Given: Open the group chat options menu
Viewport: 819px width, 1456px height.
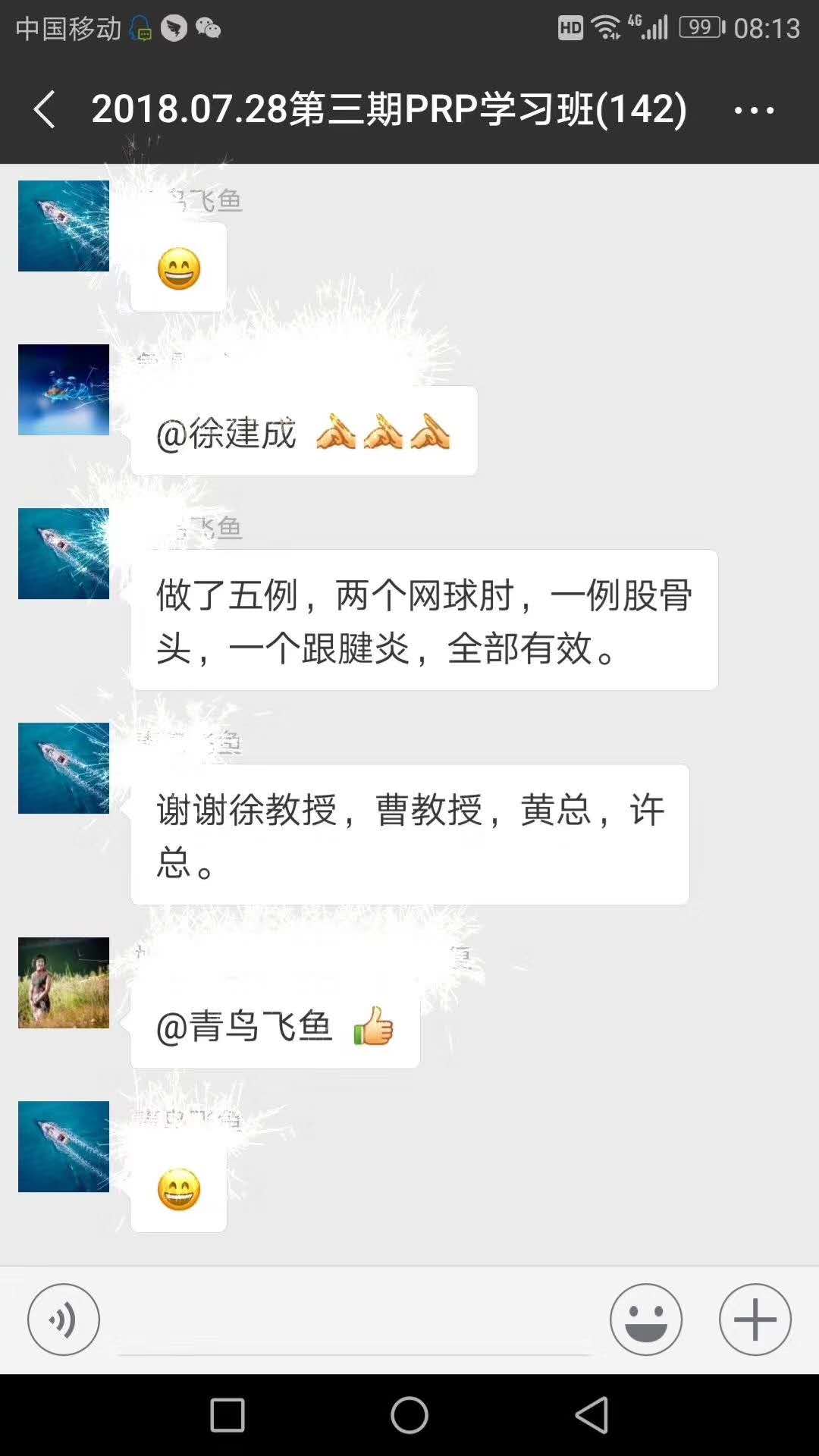Looking at the screenshot, I should pyautogui.click(x=754, y=111).
